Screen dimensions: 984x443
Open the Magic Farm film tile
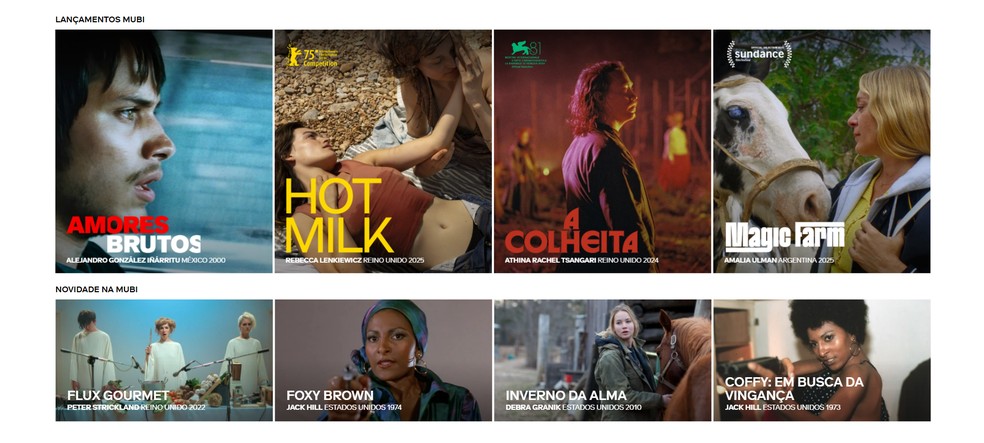tap(821, 151)
